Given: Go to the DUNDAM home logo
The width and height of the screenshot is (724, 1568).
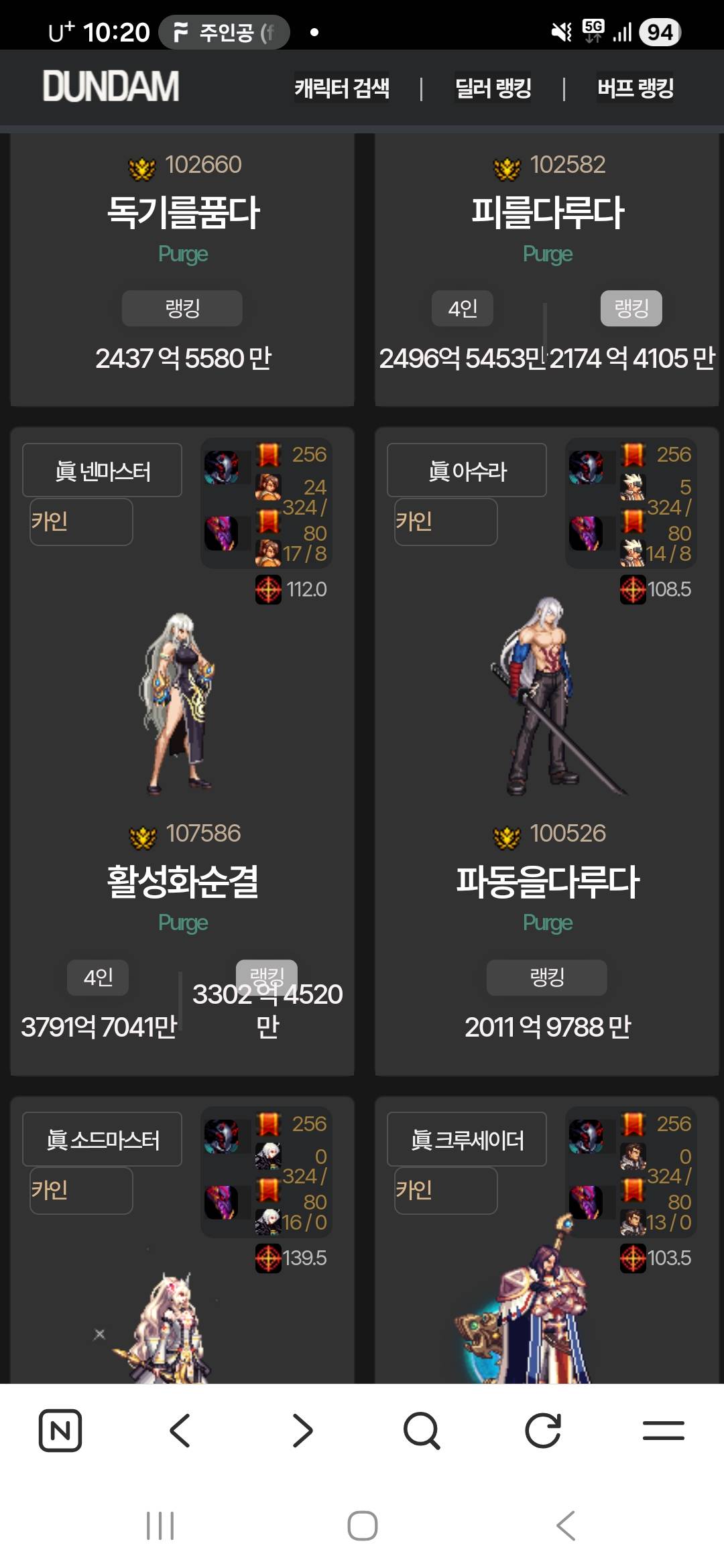Looking at the screenshot, I should point(111,86).
